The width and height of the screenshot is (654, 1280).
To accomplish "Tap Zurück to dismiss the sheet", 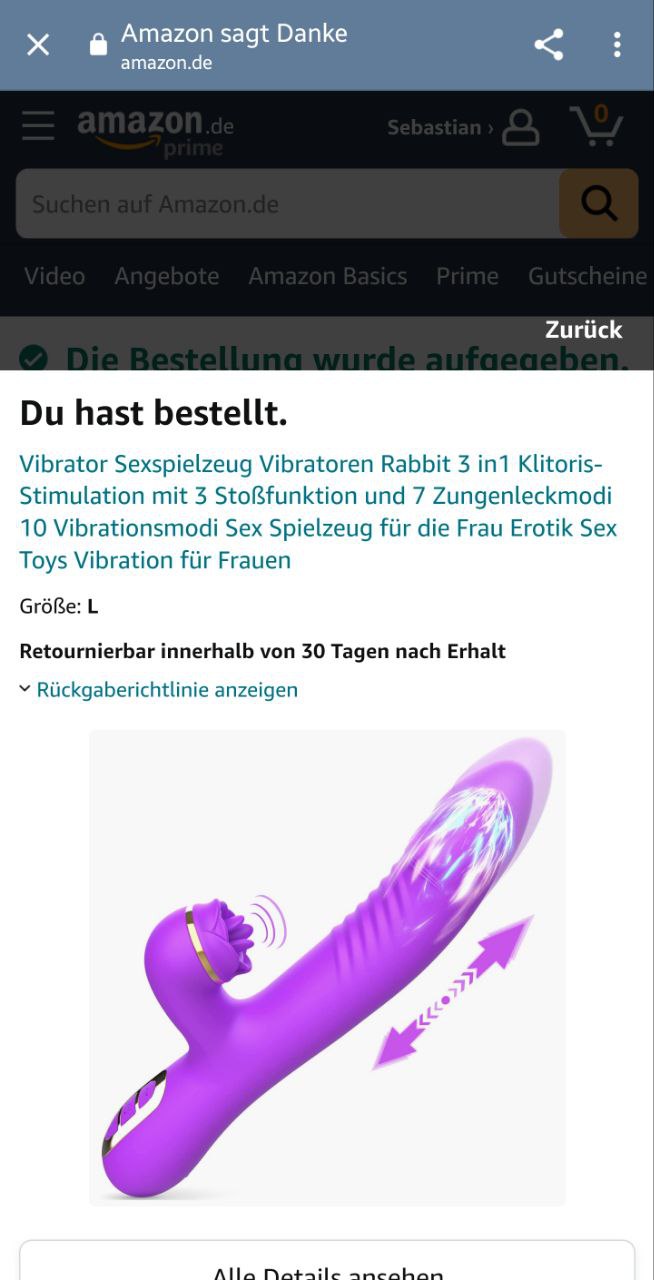I will click(x=583, y=330).
